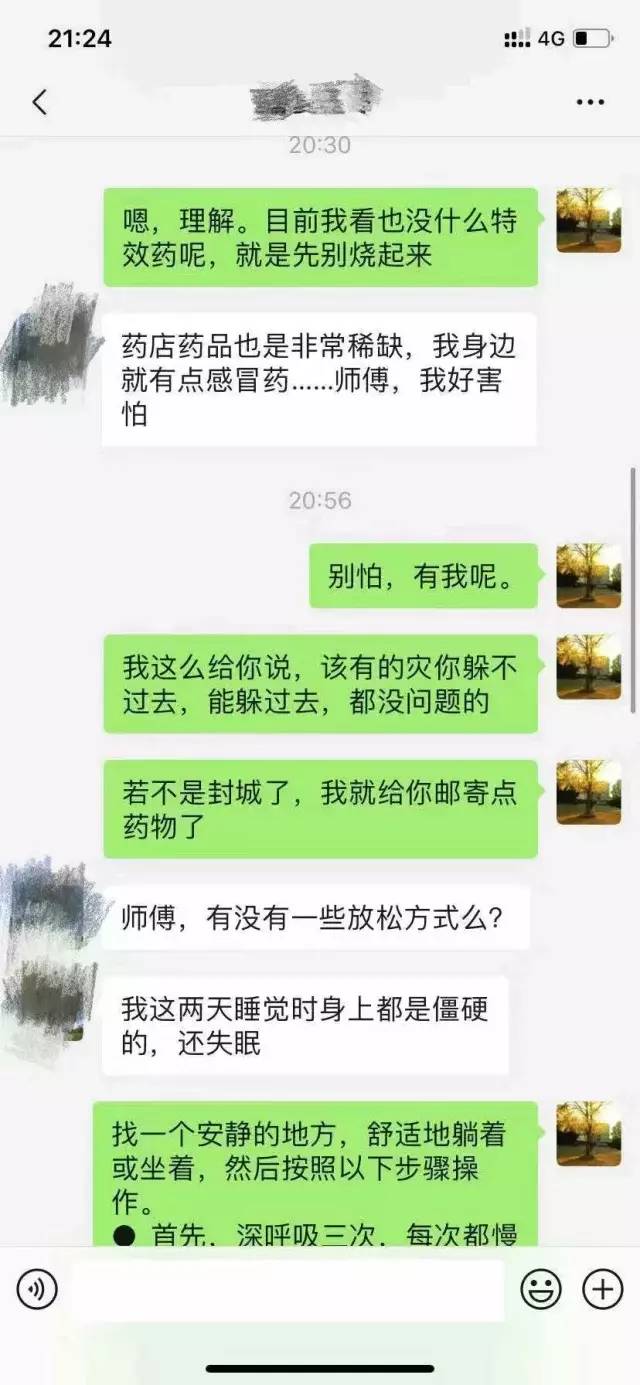Open sender avatar beside 别怕，有我呢
Viewport: 640px width, 1385px height.
point(588,576)
